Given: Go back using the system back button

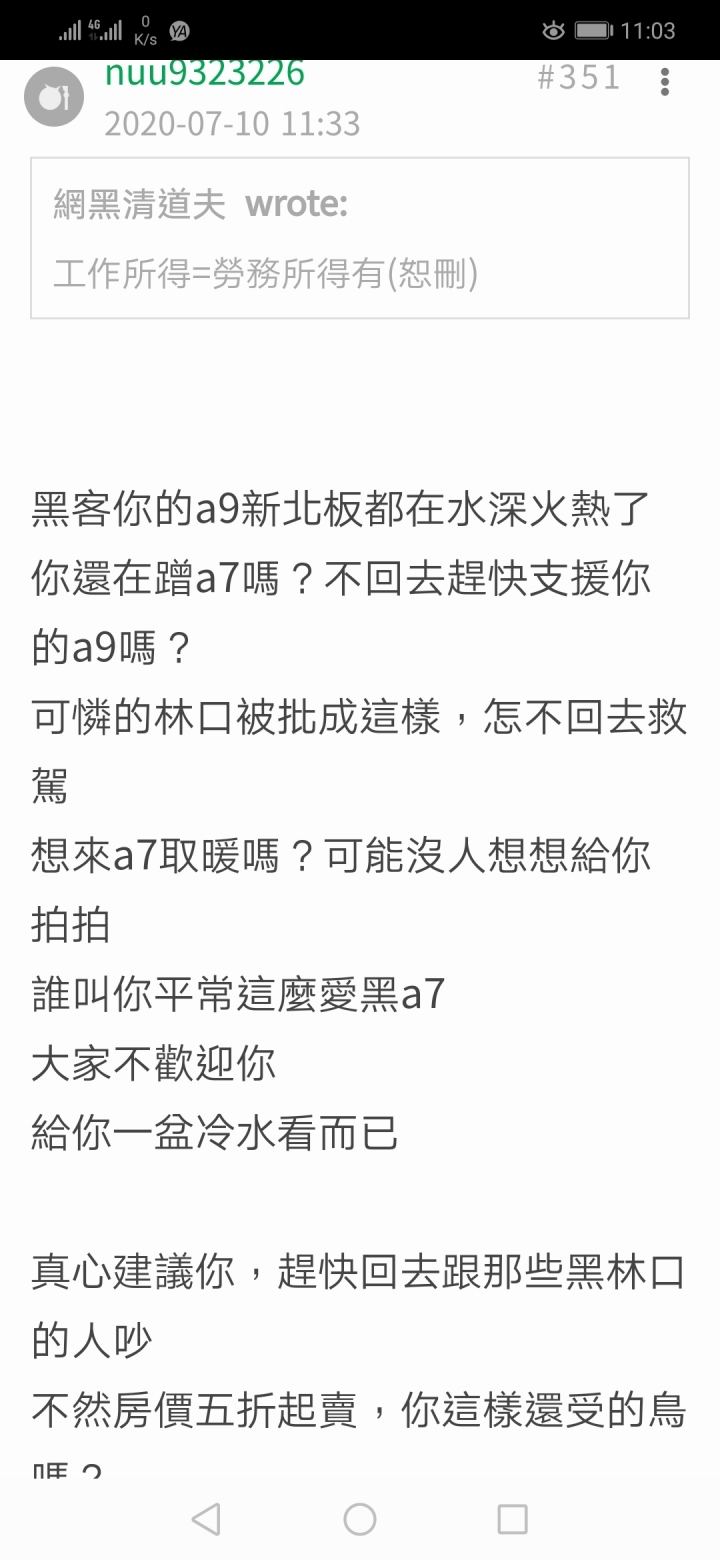Looking at the screenshot, I should [x=206, y=1520].
